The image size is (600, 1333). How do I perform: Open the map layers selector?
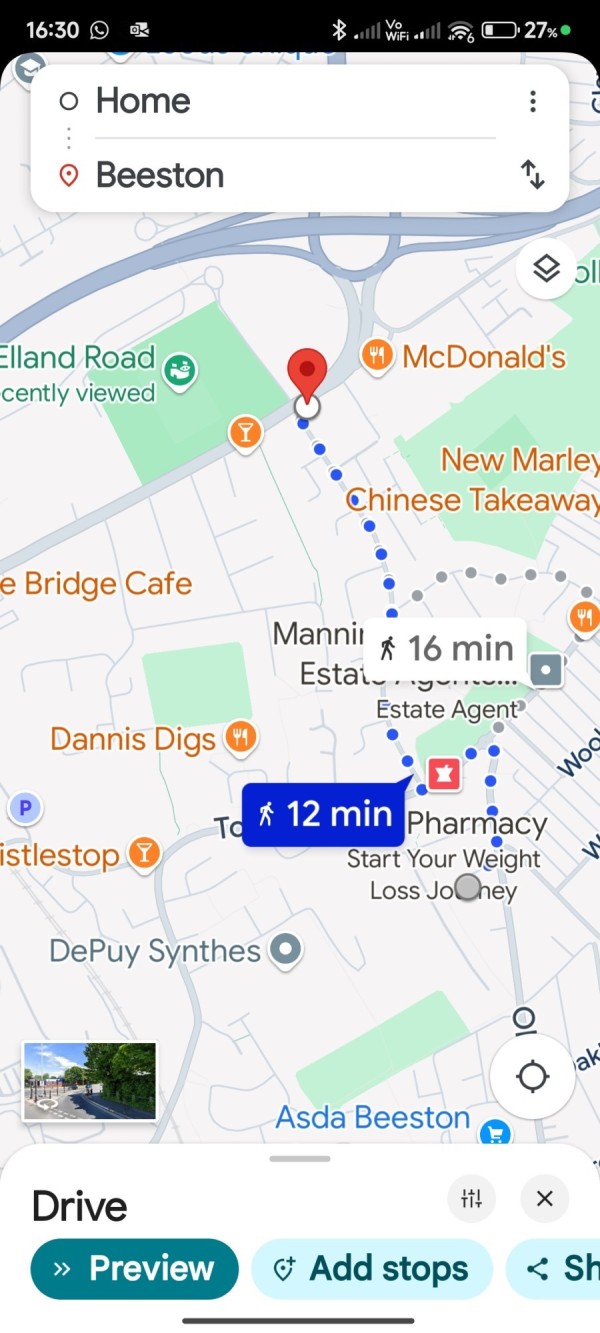[546, 269]
